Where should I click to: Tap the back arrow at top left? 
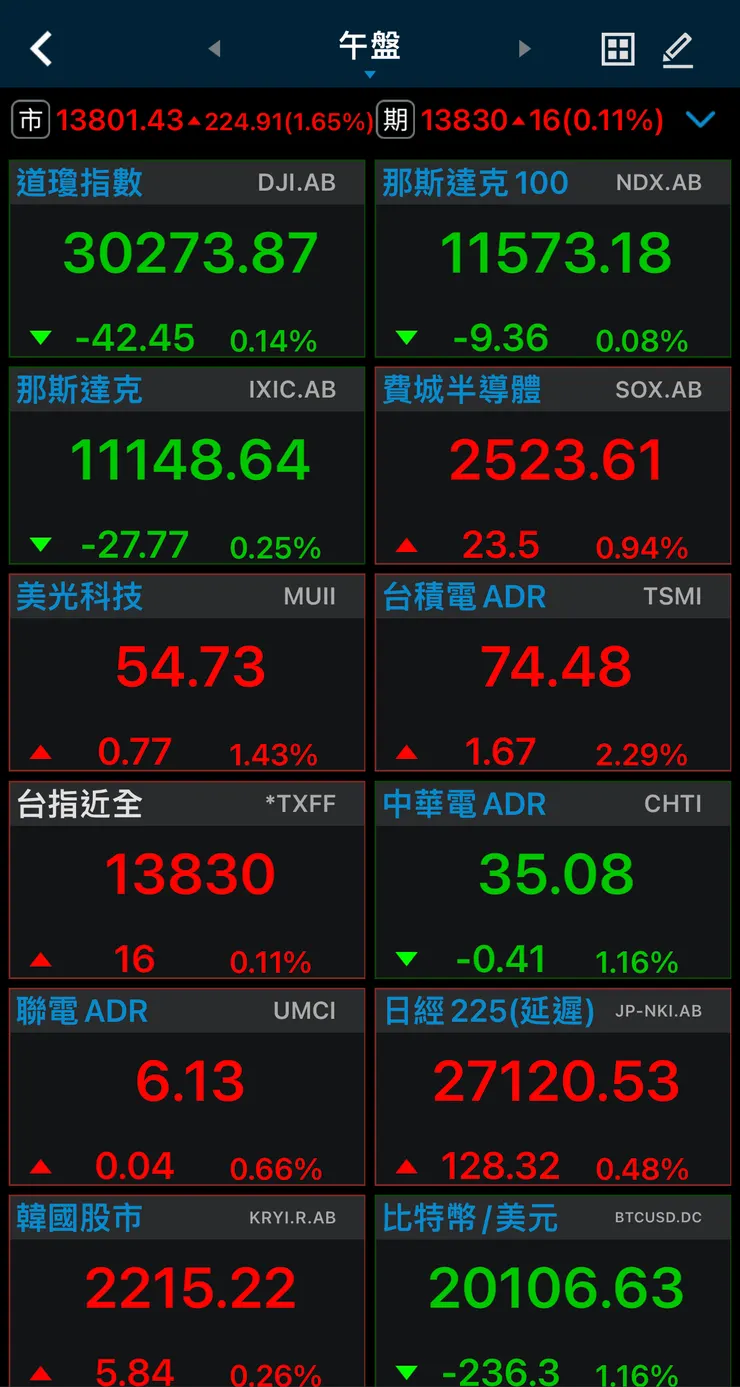click(x=40, y=47)
